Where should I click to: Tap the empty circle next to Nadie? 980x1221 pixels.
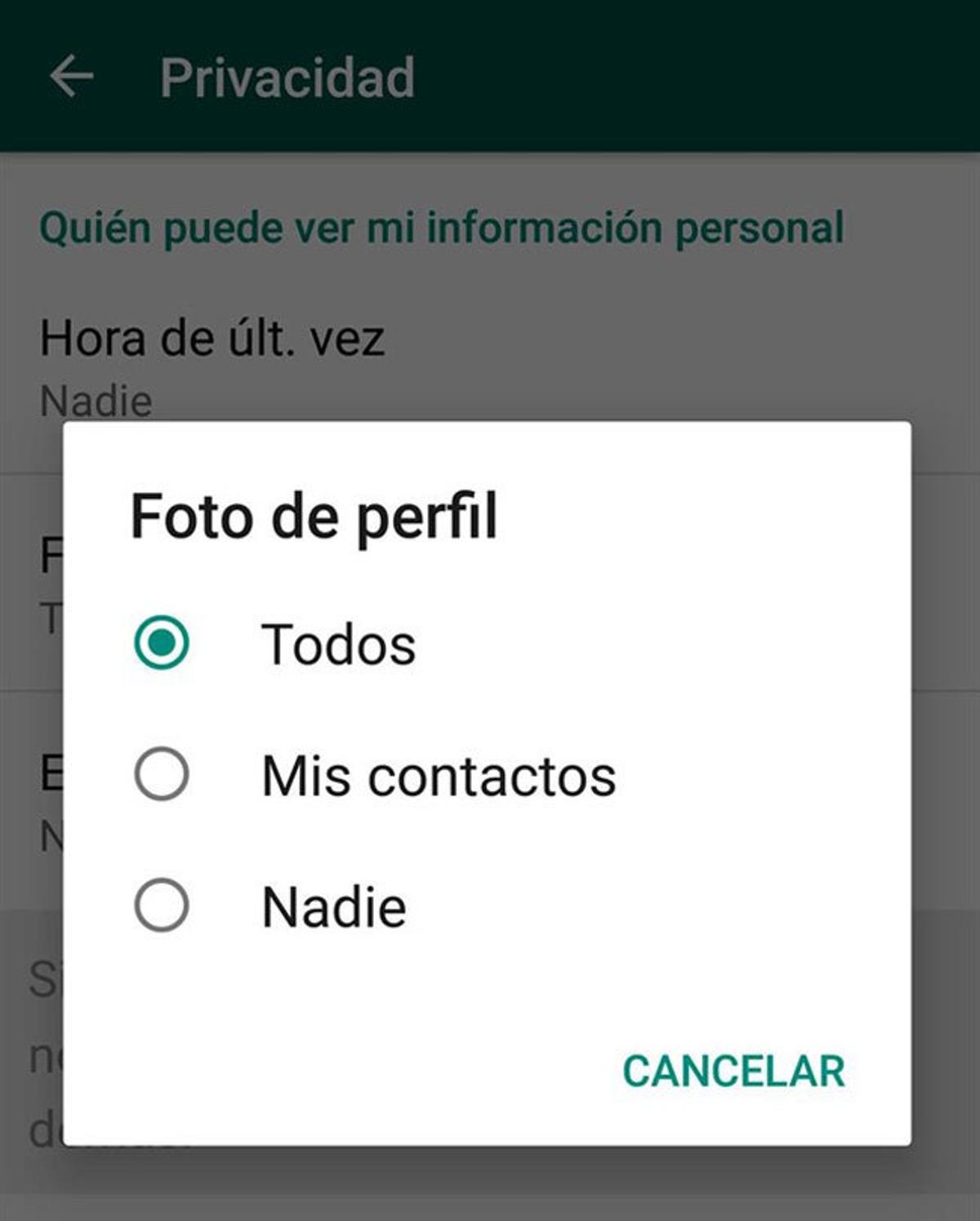(162, 904)
